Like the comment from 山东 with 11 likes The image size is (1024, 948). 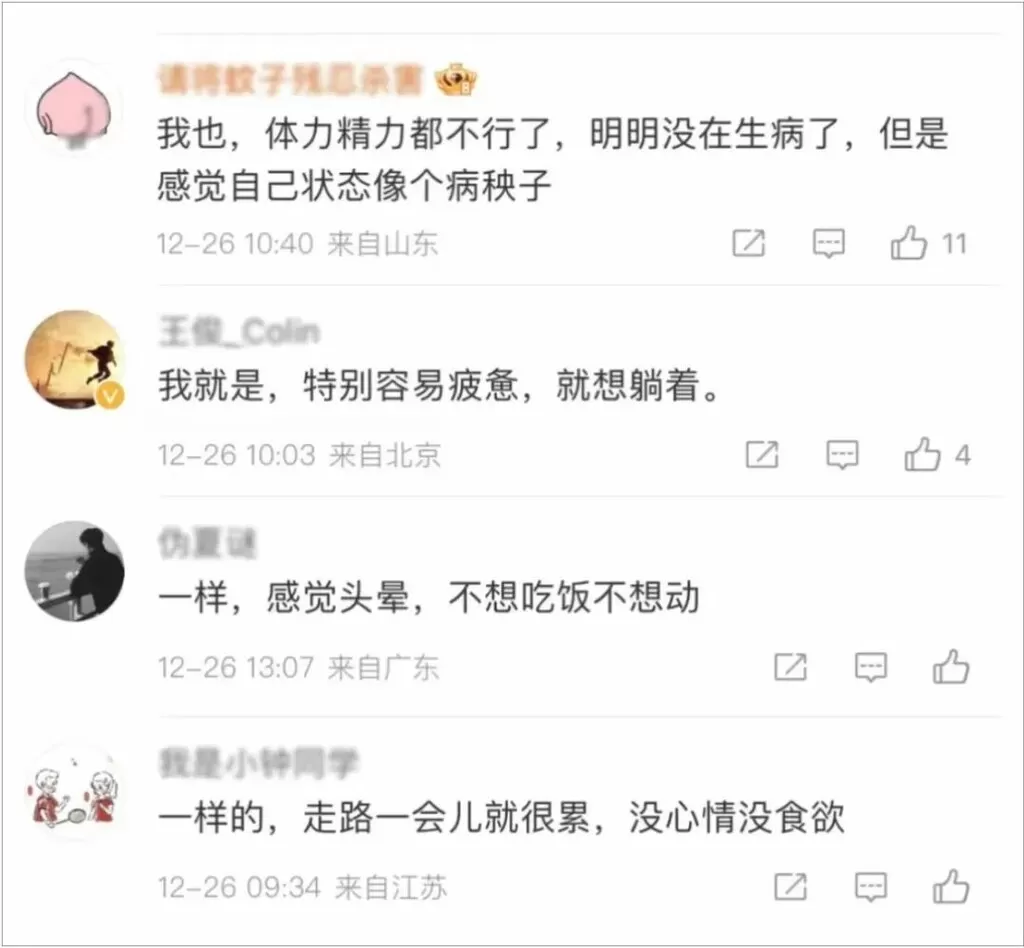pyautogui.click(x=909, y=243)
